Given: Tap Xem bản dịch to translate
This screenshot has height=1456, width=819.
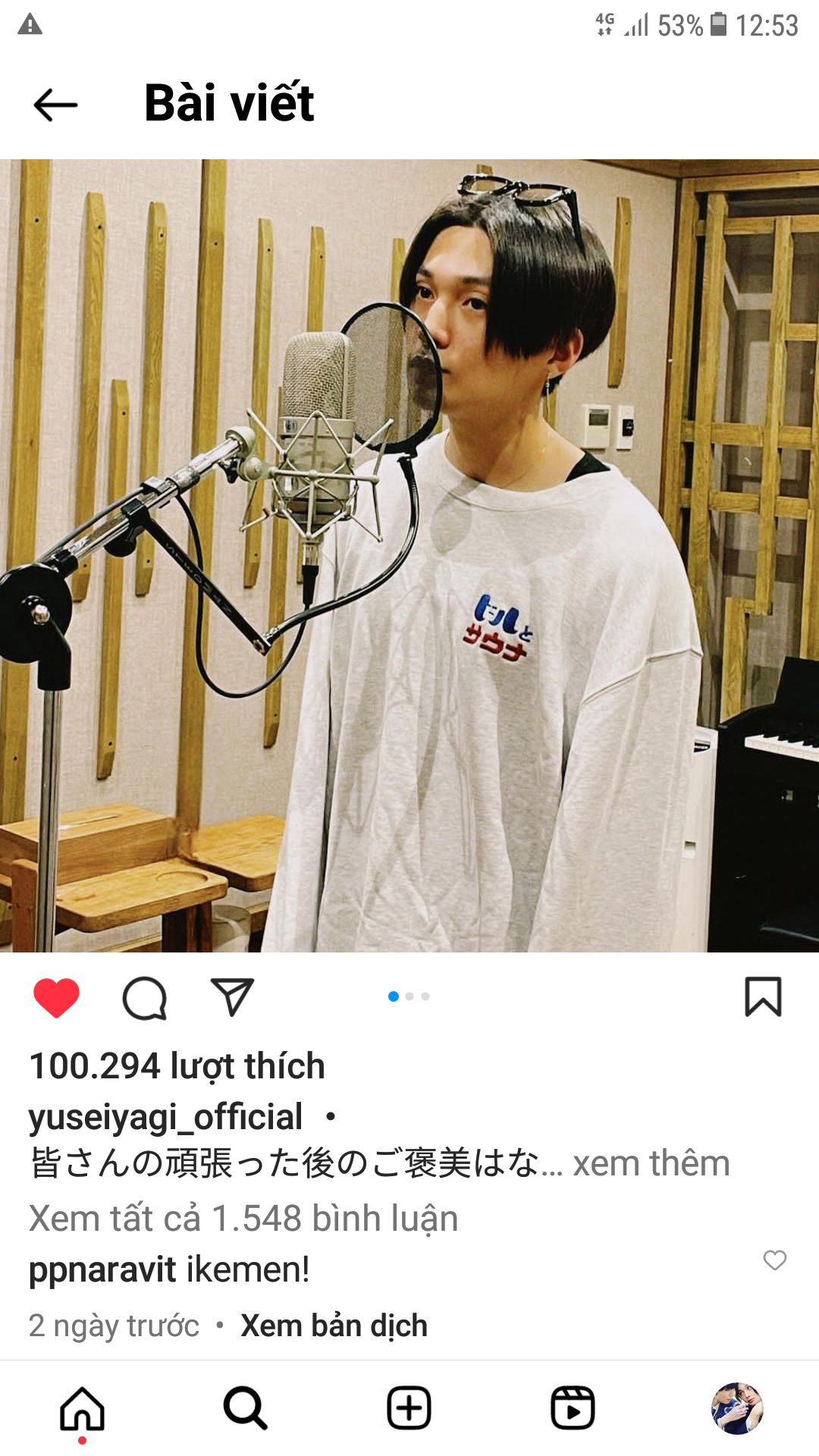Looking at the screenshot, I should (334, 1326).
